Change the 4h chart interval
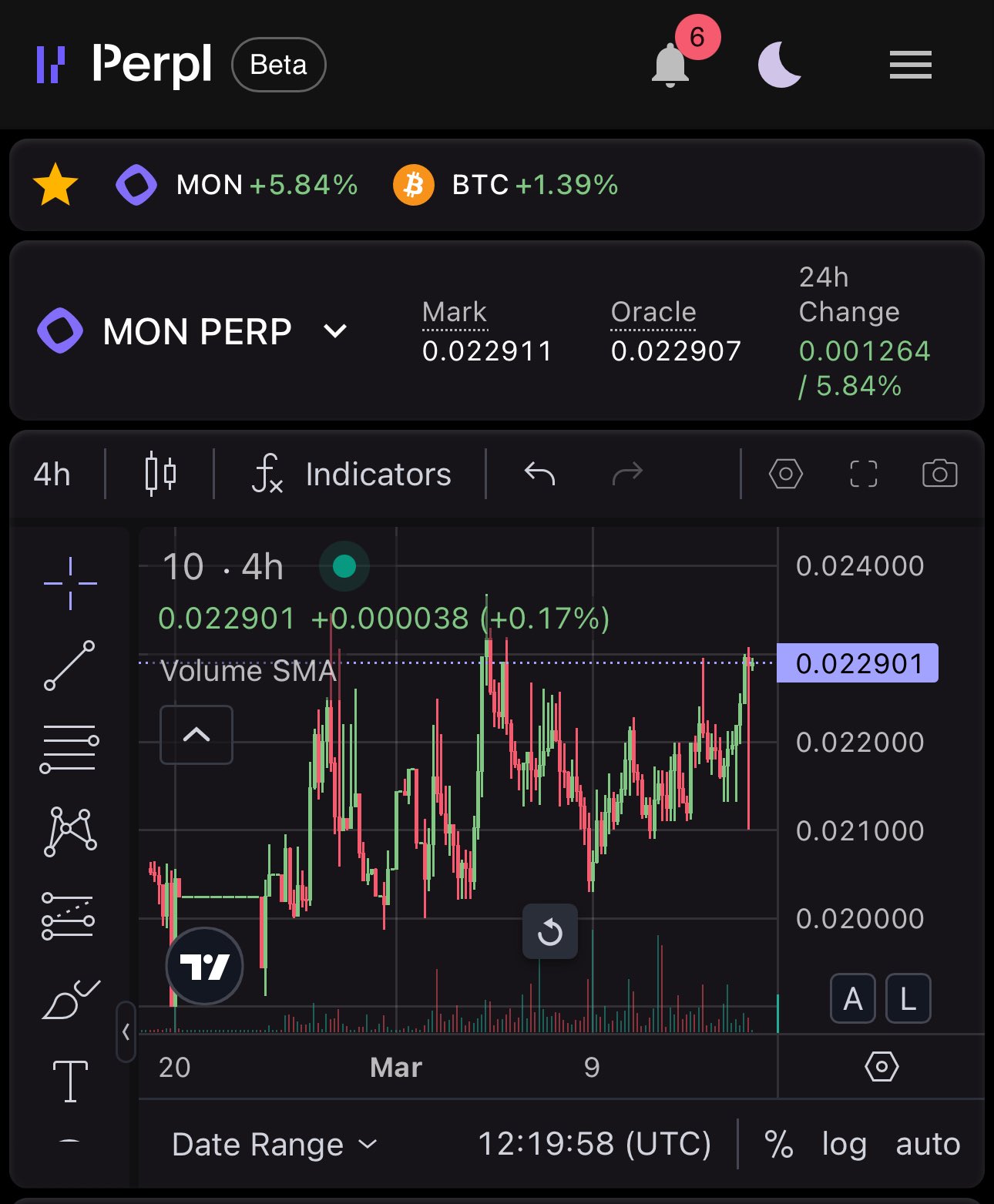Screen dimensions: 994x1204 [x=52, y=474]
